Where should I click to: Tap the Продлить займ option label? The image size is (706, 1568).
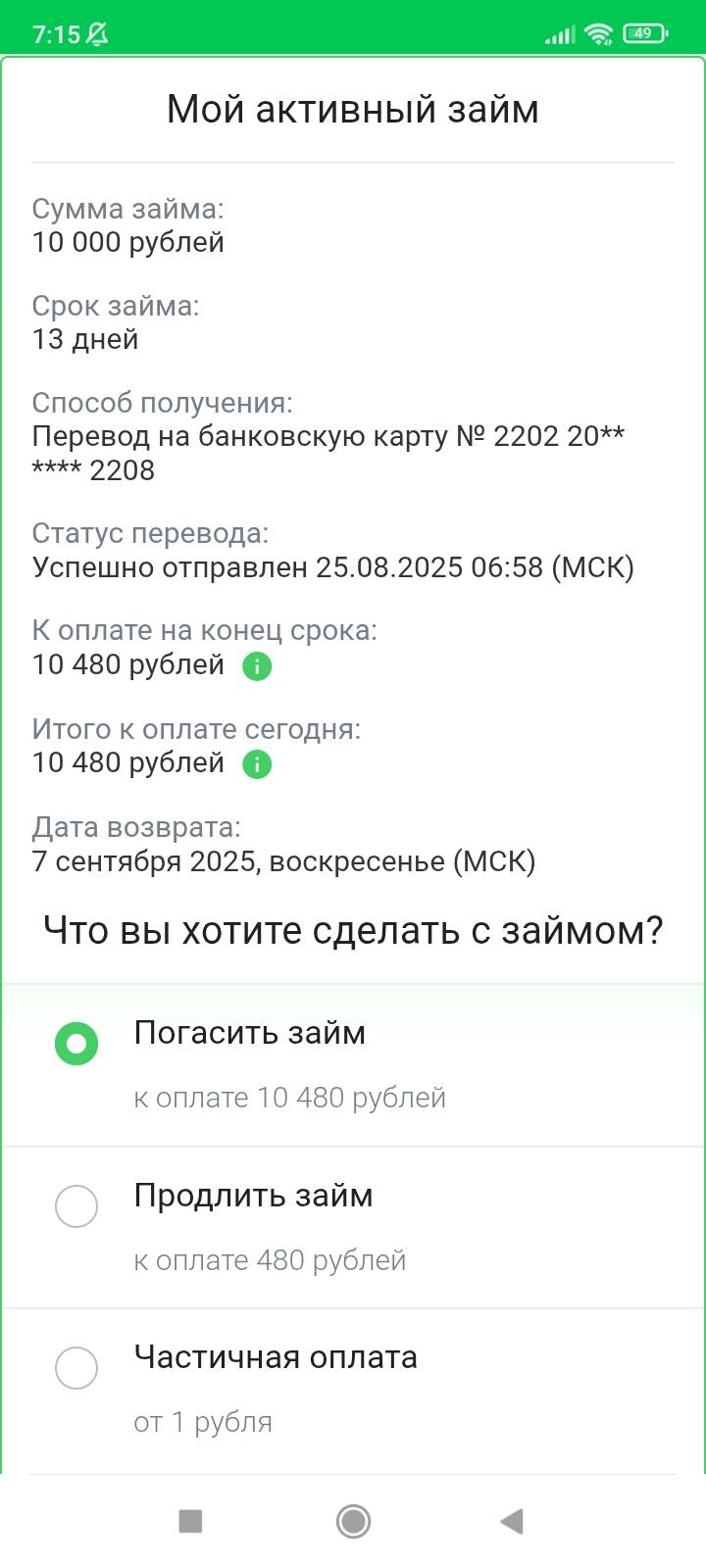pos(252,1196)
